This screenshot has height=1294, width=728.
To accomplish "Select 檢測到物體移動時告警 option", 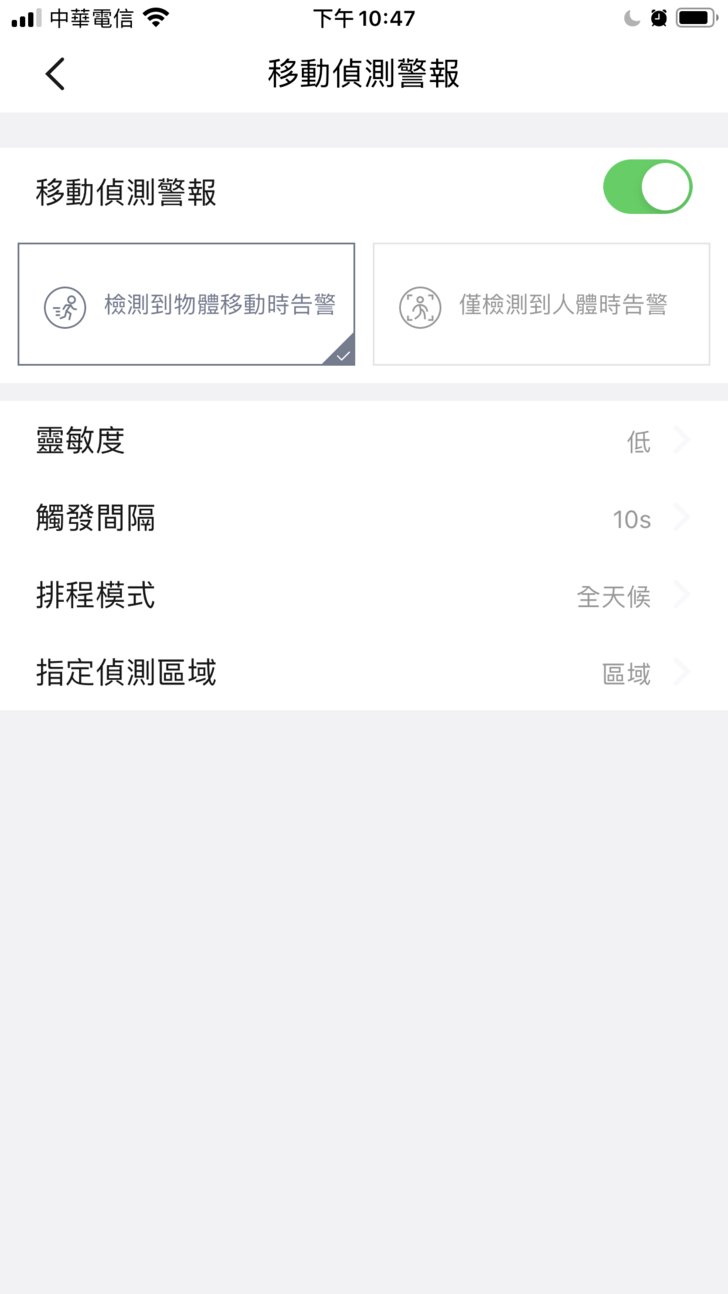I will (x=186, y=305).
